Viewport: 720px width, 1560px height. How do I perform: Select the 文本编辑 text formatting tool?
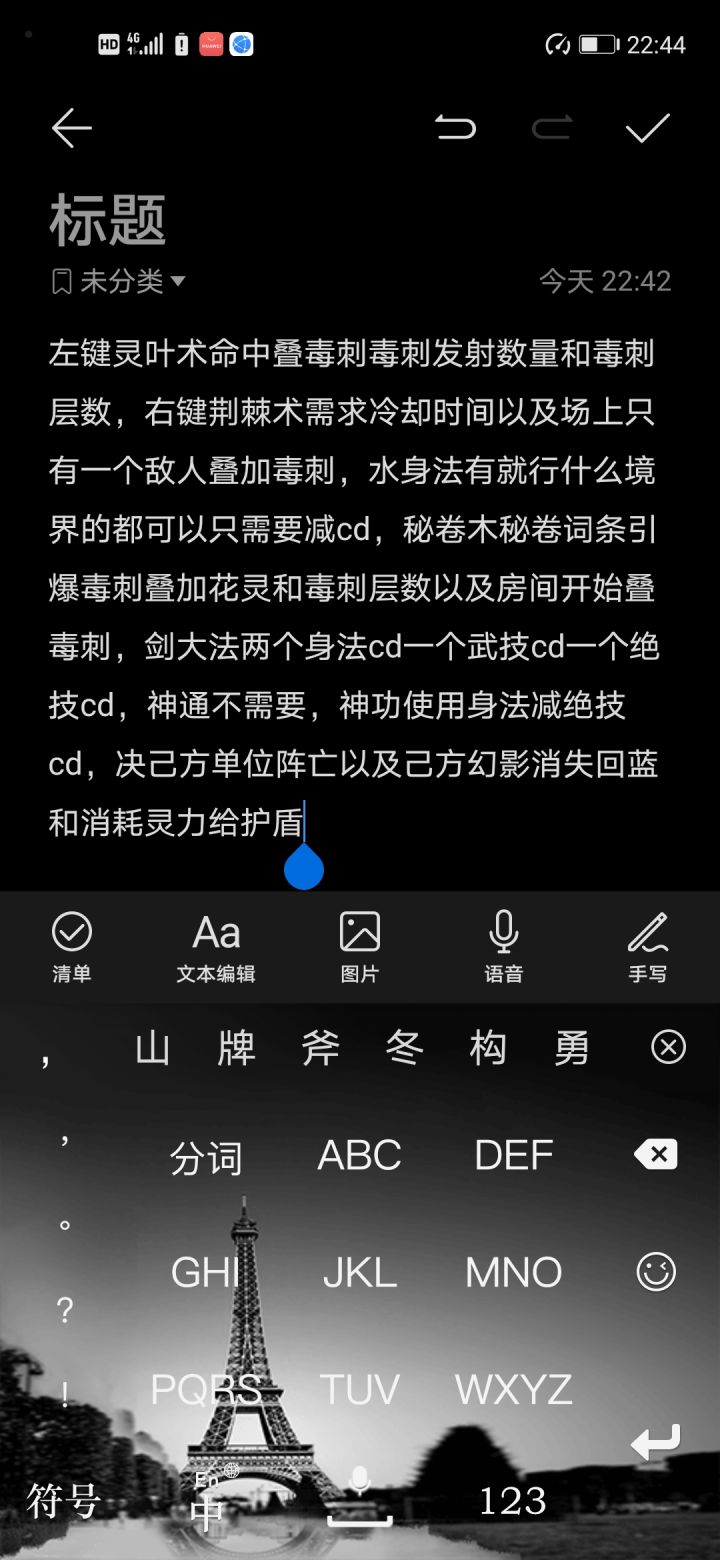pyautogui.click(x=215, y=947)
